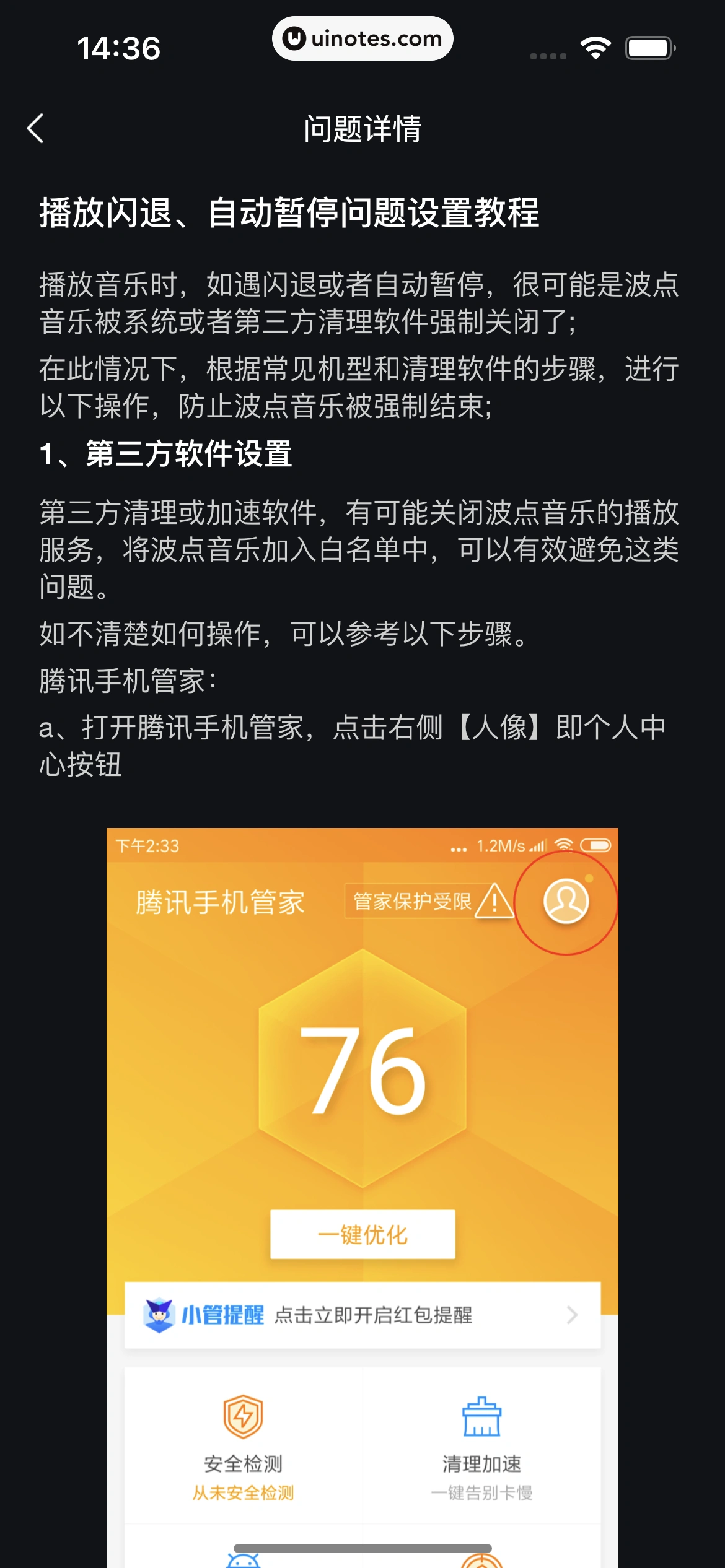Select the heading 1、第三方软件设置
The height and width of the screenshot is (1568, 725).
(x=165, y=454)
